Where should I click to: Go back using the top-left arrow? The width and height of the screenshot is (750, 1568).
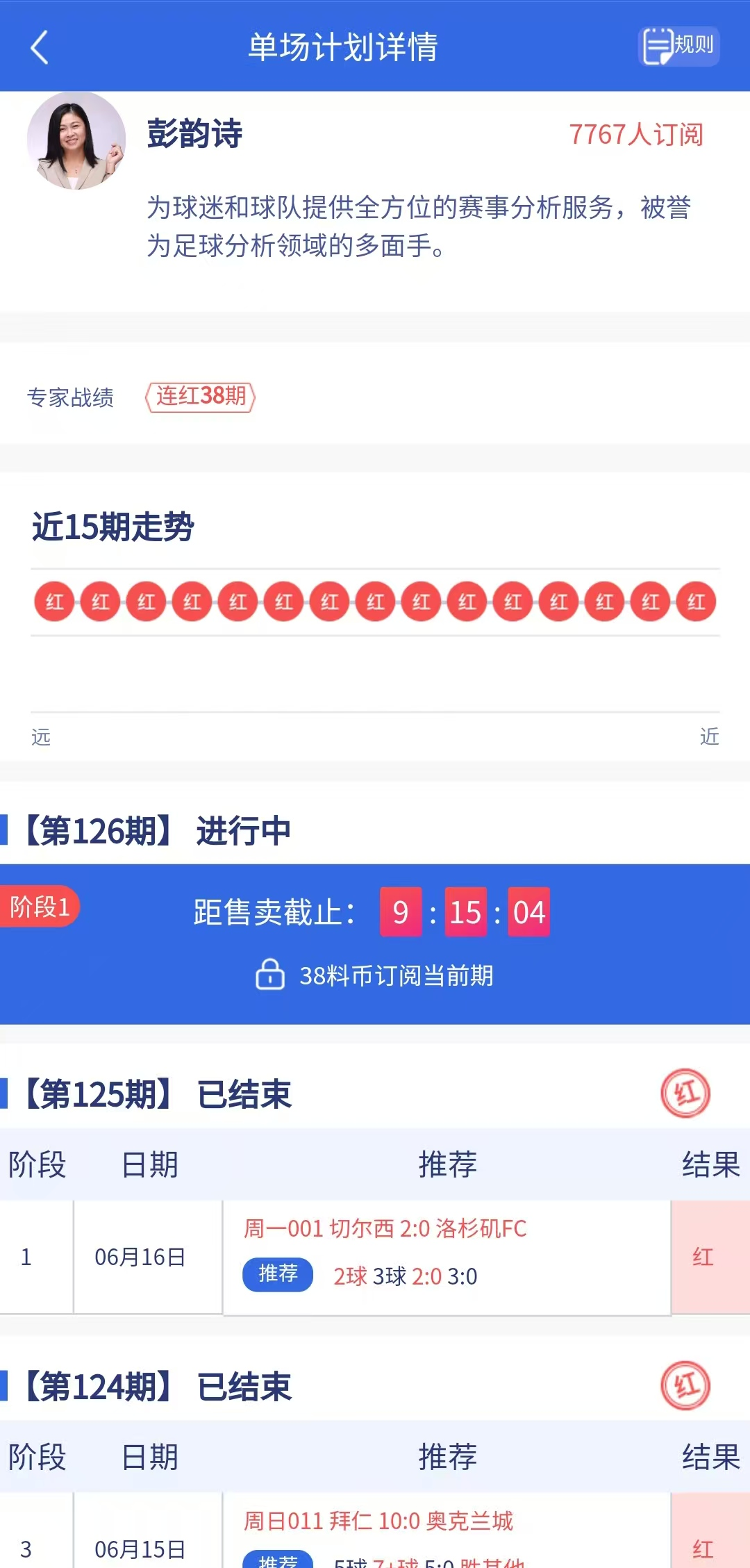[x=40, y=47]
